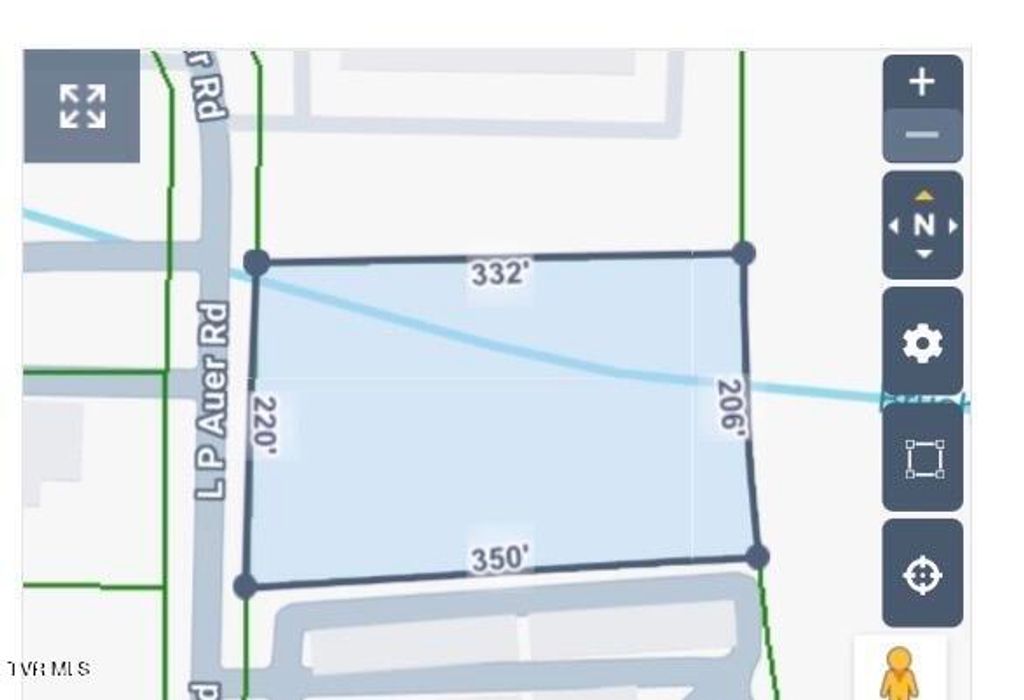Viewport: 1024px width, 700px height.
Task: Reset map orientation with the N compass
Action: point(923,225)
